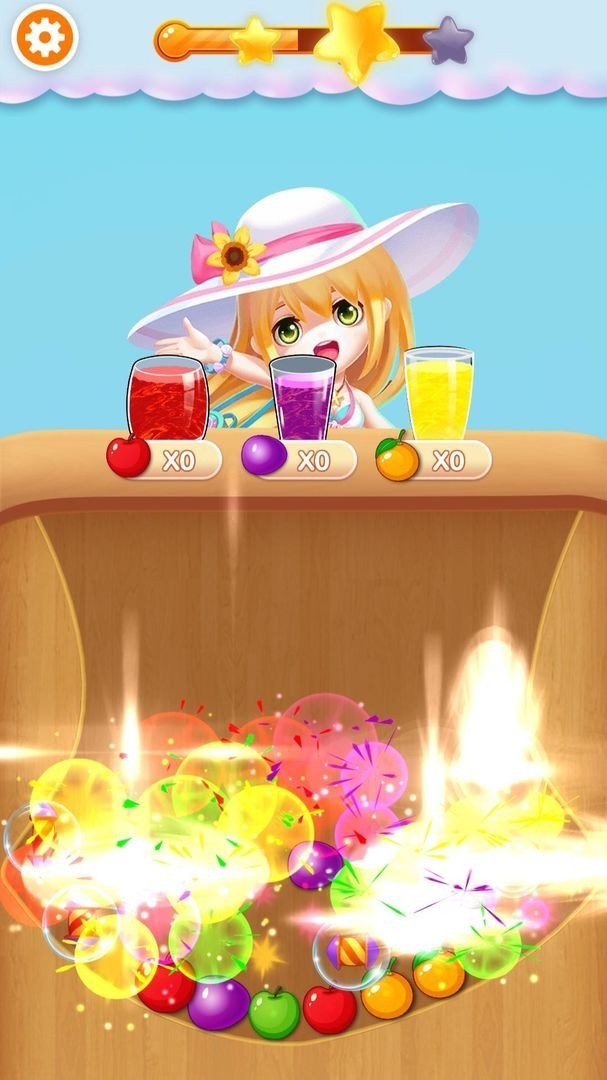
Task: Open the settings gear icon
Action: (44, 37)
